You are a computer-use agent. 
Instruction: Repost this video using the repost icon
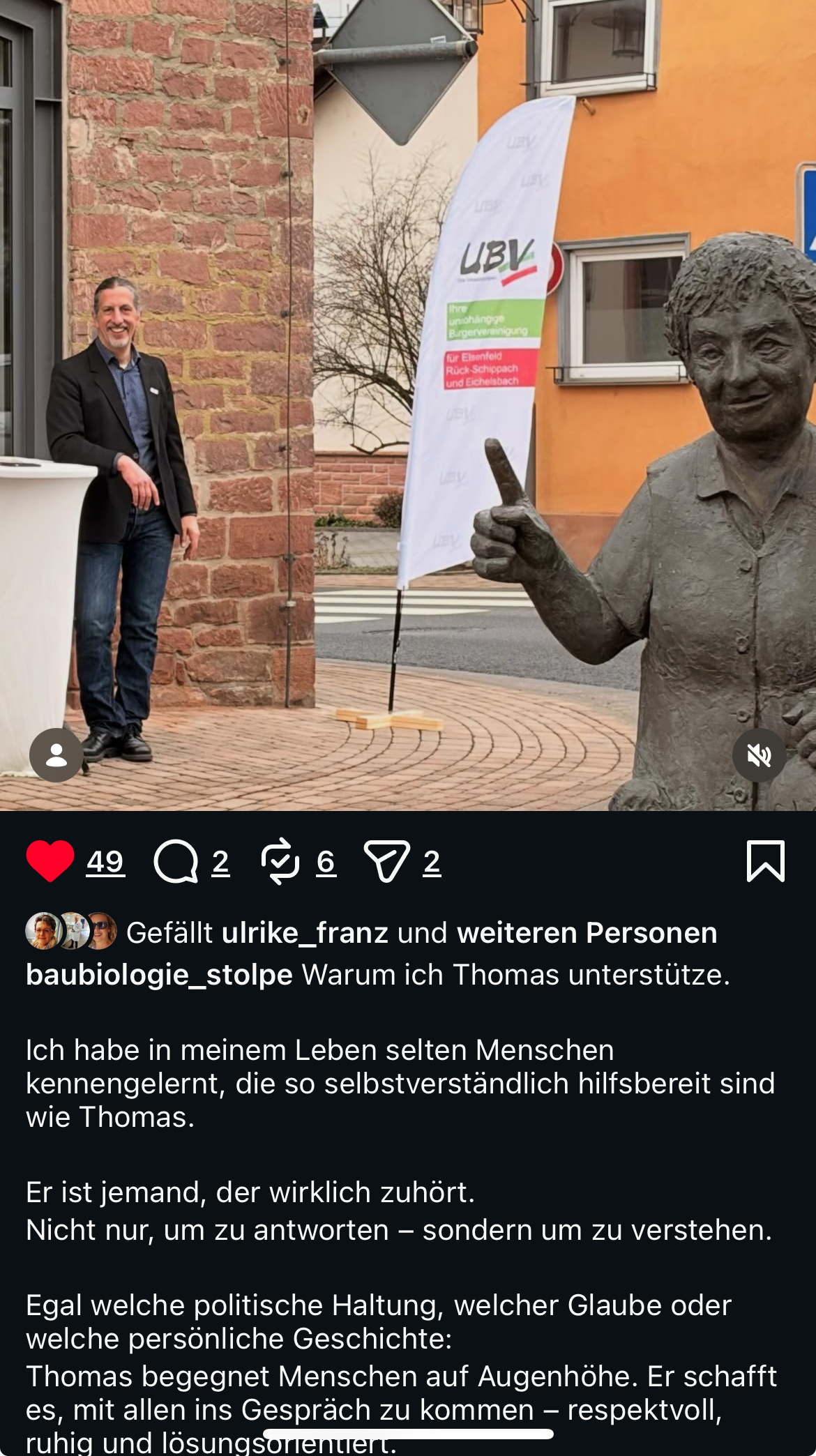[280, 862]
